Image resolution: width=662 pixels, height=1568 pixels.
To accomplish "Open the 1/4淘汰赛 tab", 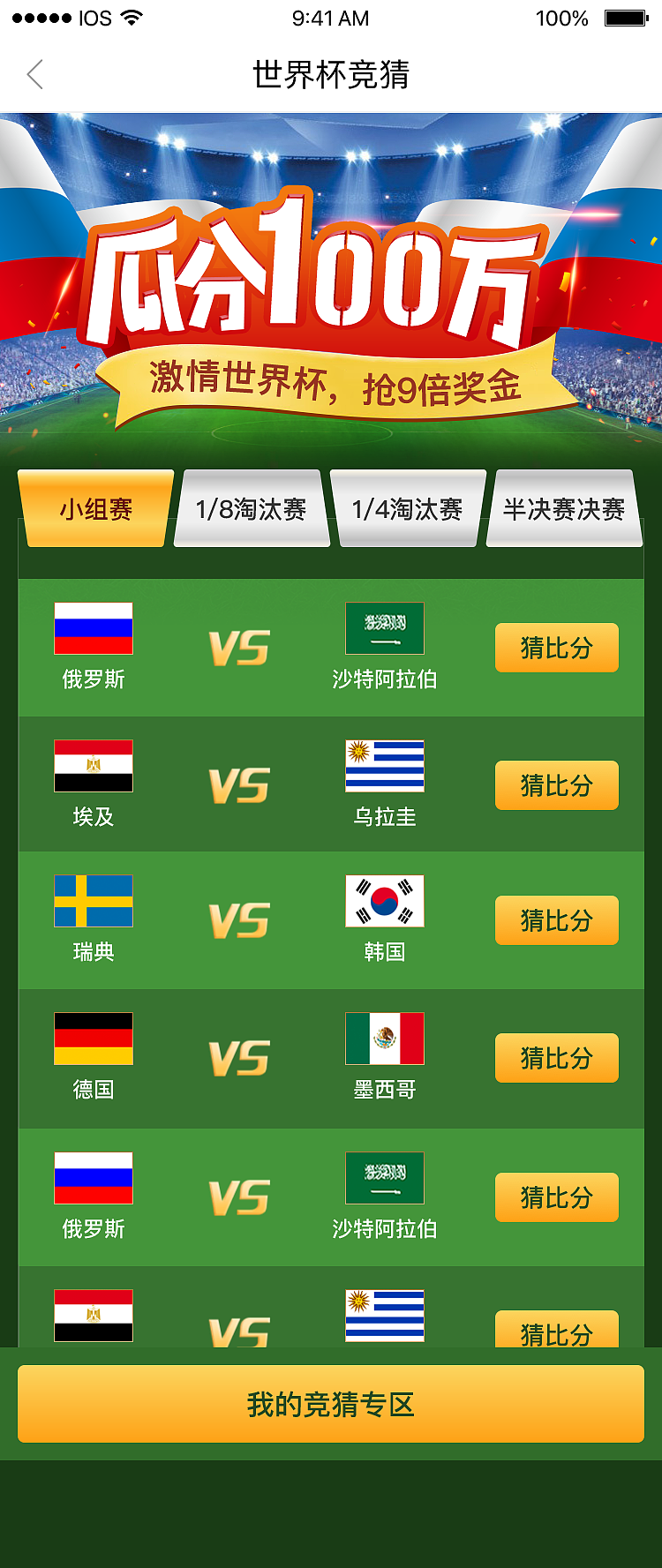I will pyautogui.click(x=408, y=509).
